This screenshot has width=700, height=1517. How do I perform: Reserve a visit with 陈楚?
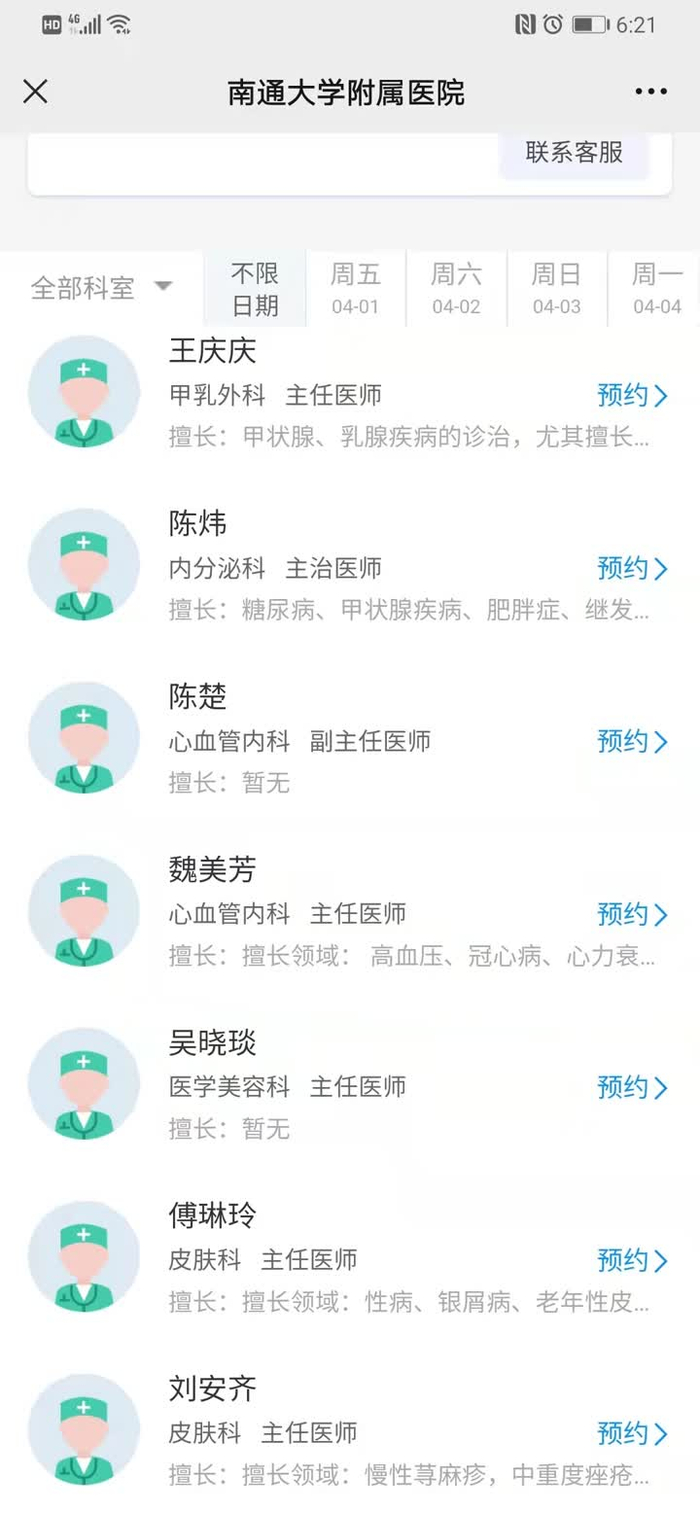[632, 742]
